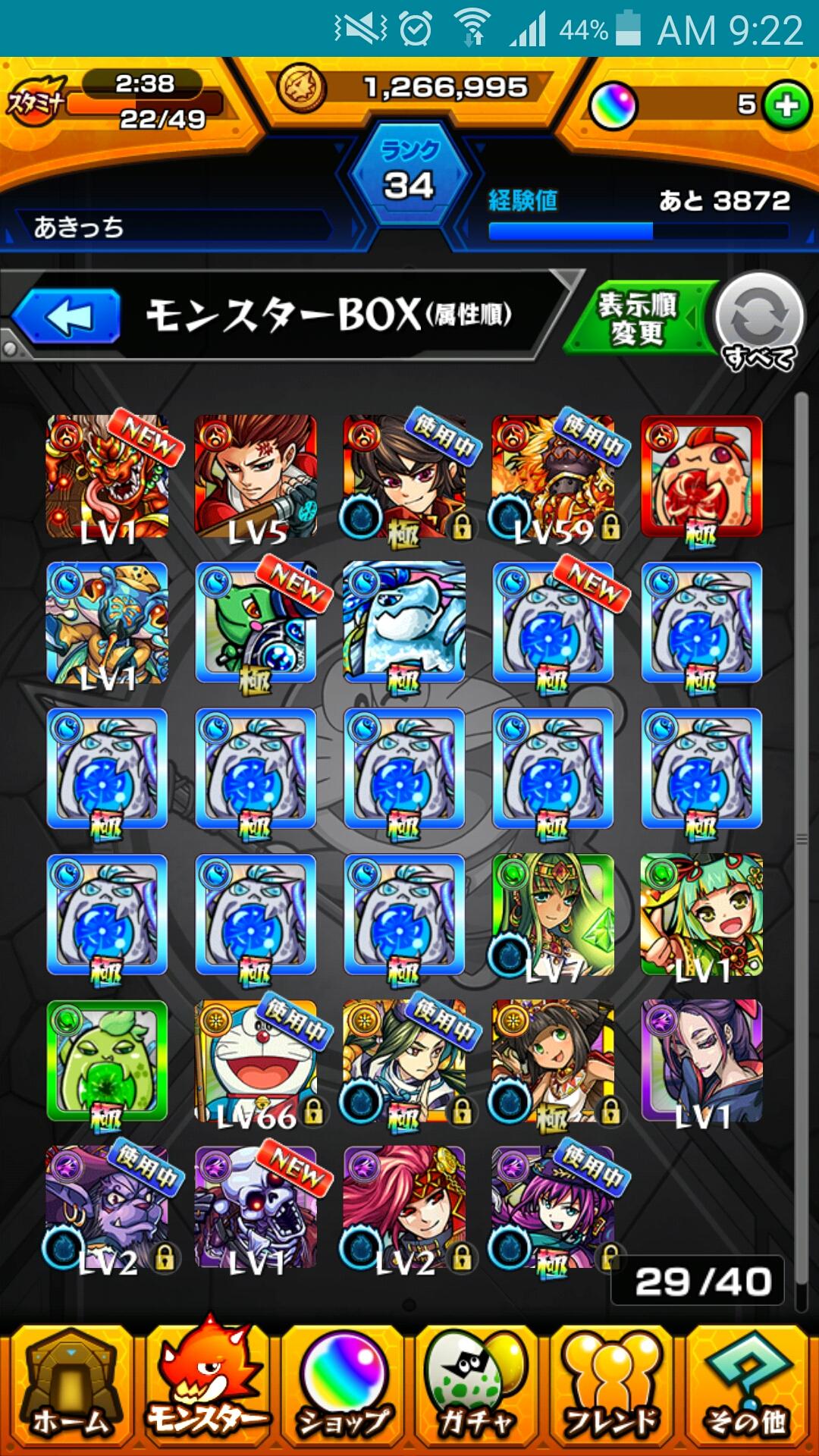Add orbs with the green plus button

787,105
